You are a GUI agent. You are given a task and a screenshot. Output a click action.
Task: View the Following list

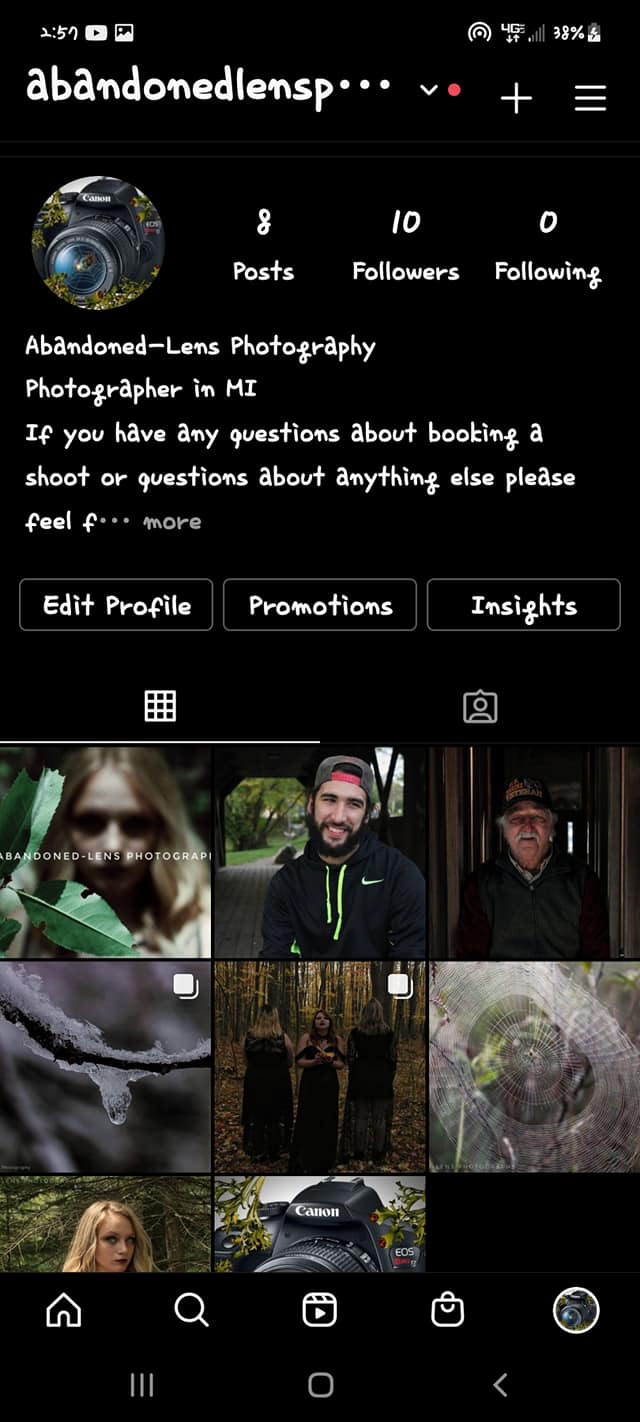click(x=547, y=245)
